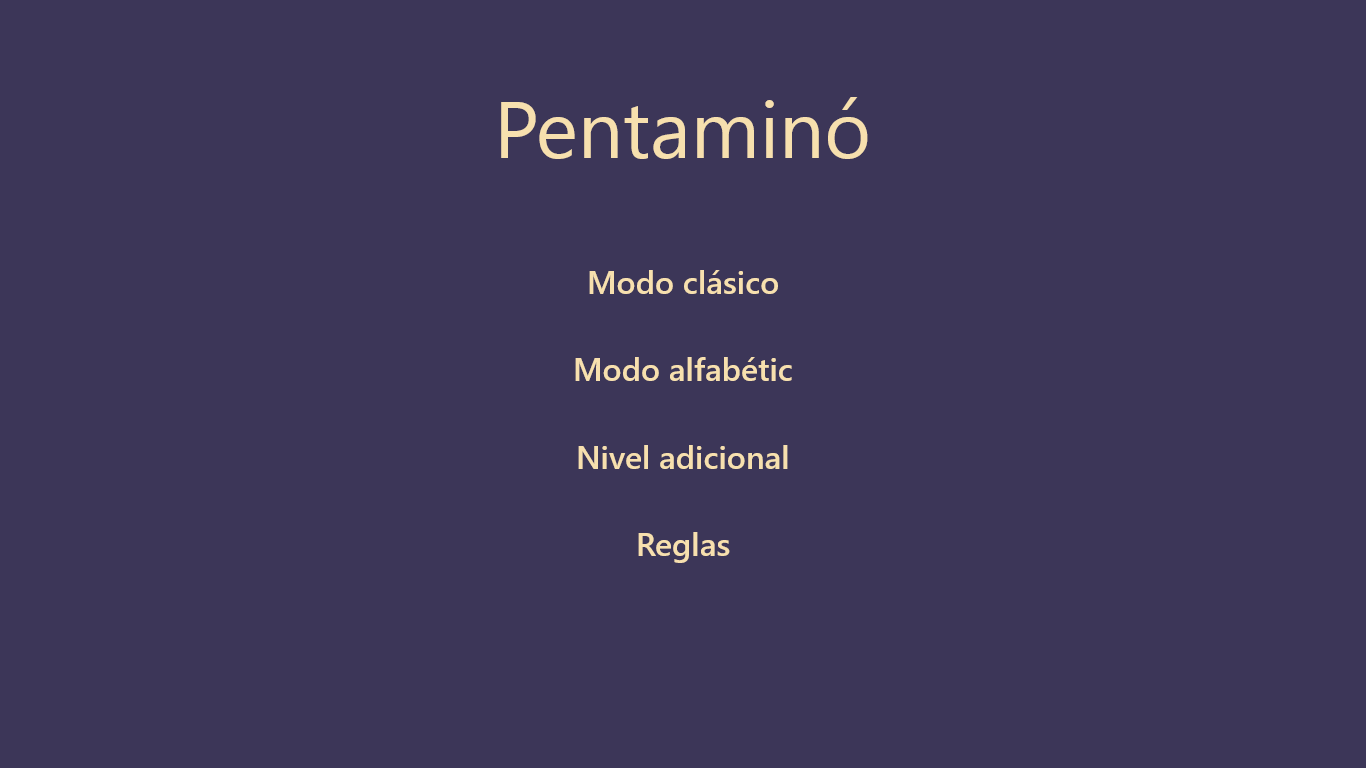Open Nivel adicional
The image size is (1366, 768).
click(x=683, y=458)
